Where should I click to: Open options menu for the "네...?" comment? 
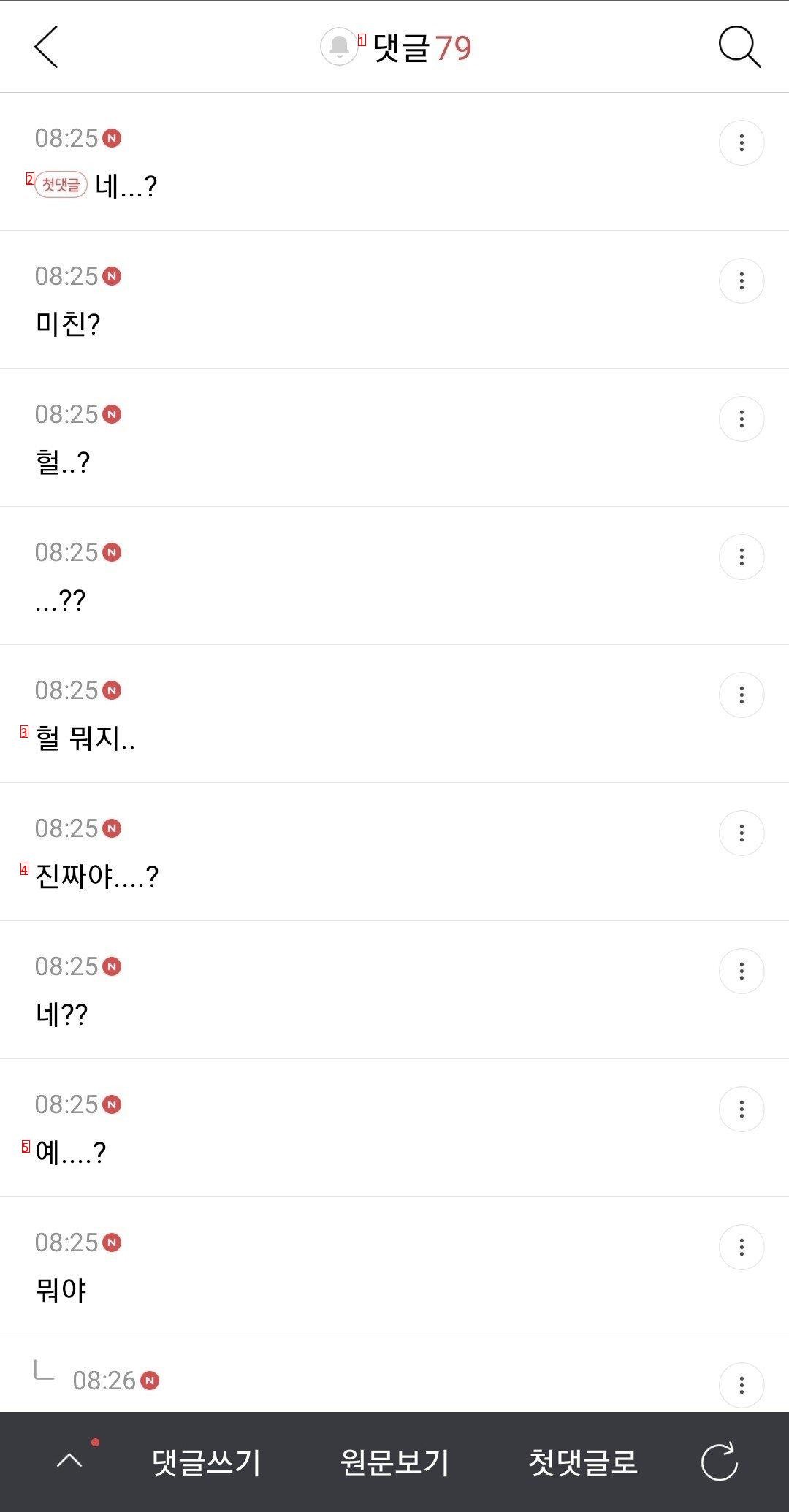(742, 143)
